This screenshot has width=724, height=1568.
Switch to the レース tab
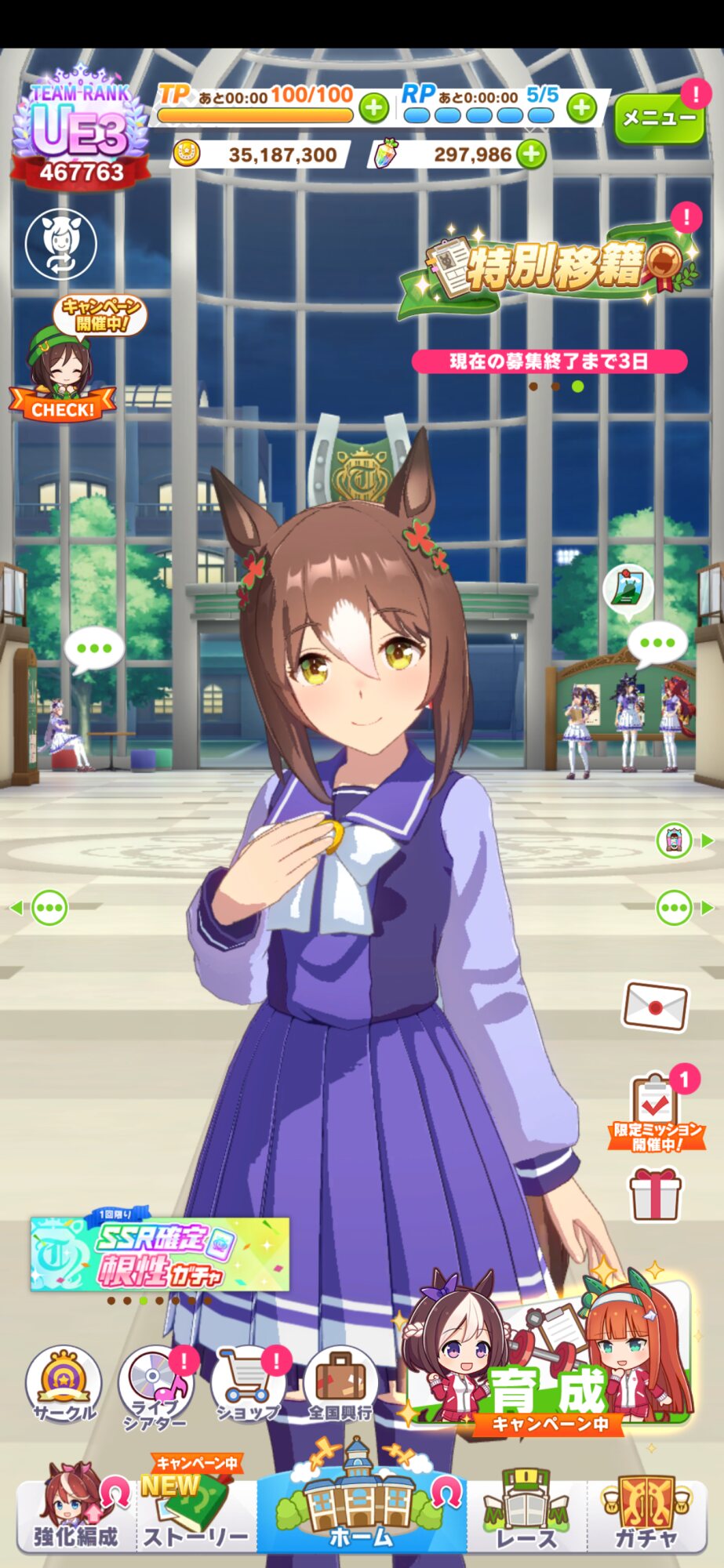pyautogui.click(x=526, y=1509)
